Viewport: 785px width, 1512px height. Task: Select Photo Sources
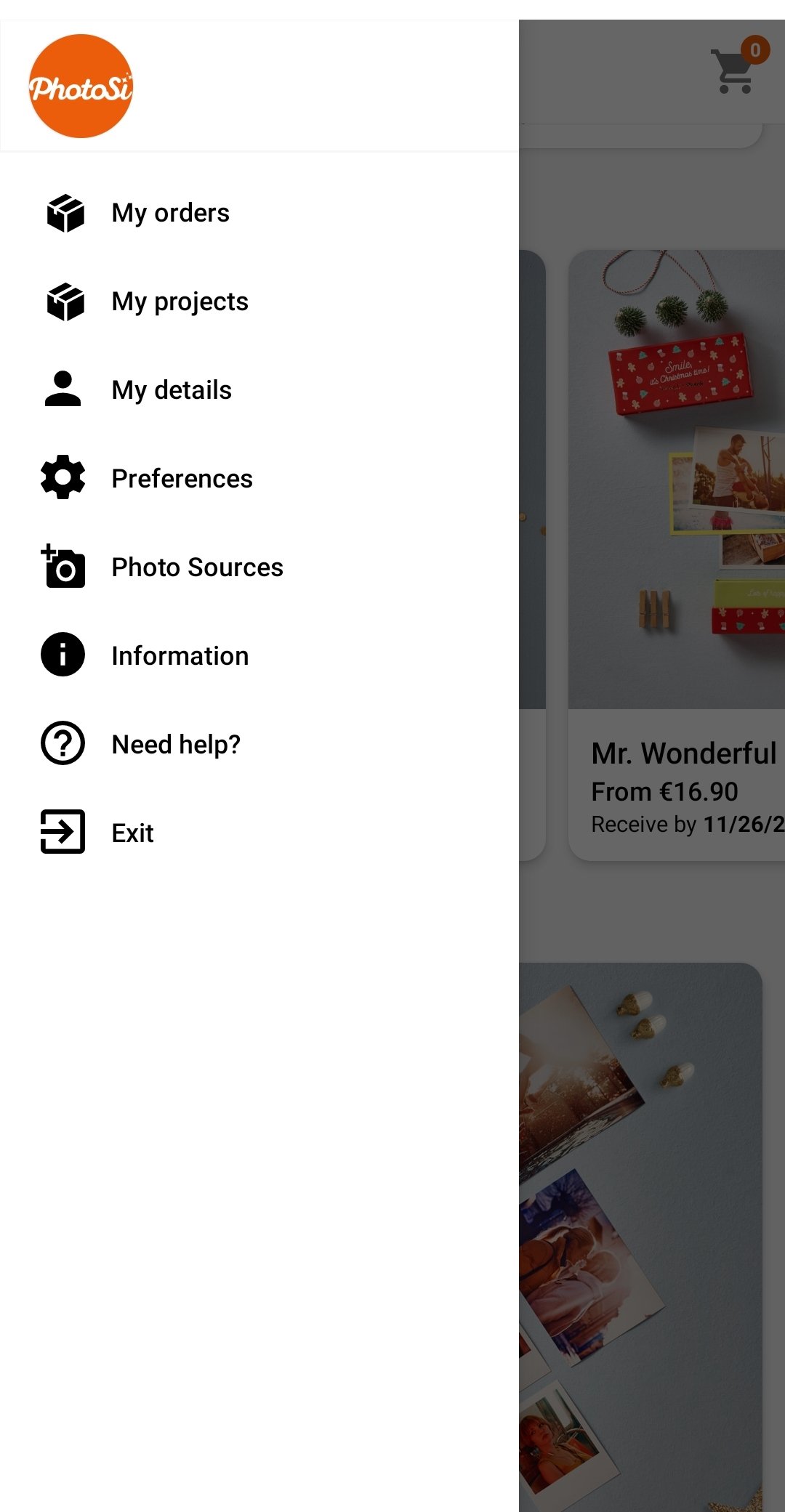[x=197, y=567]
